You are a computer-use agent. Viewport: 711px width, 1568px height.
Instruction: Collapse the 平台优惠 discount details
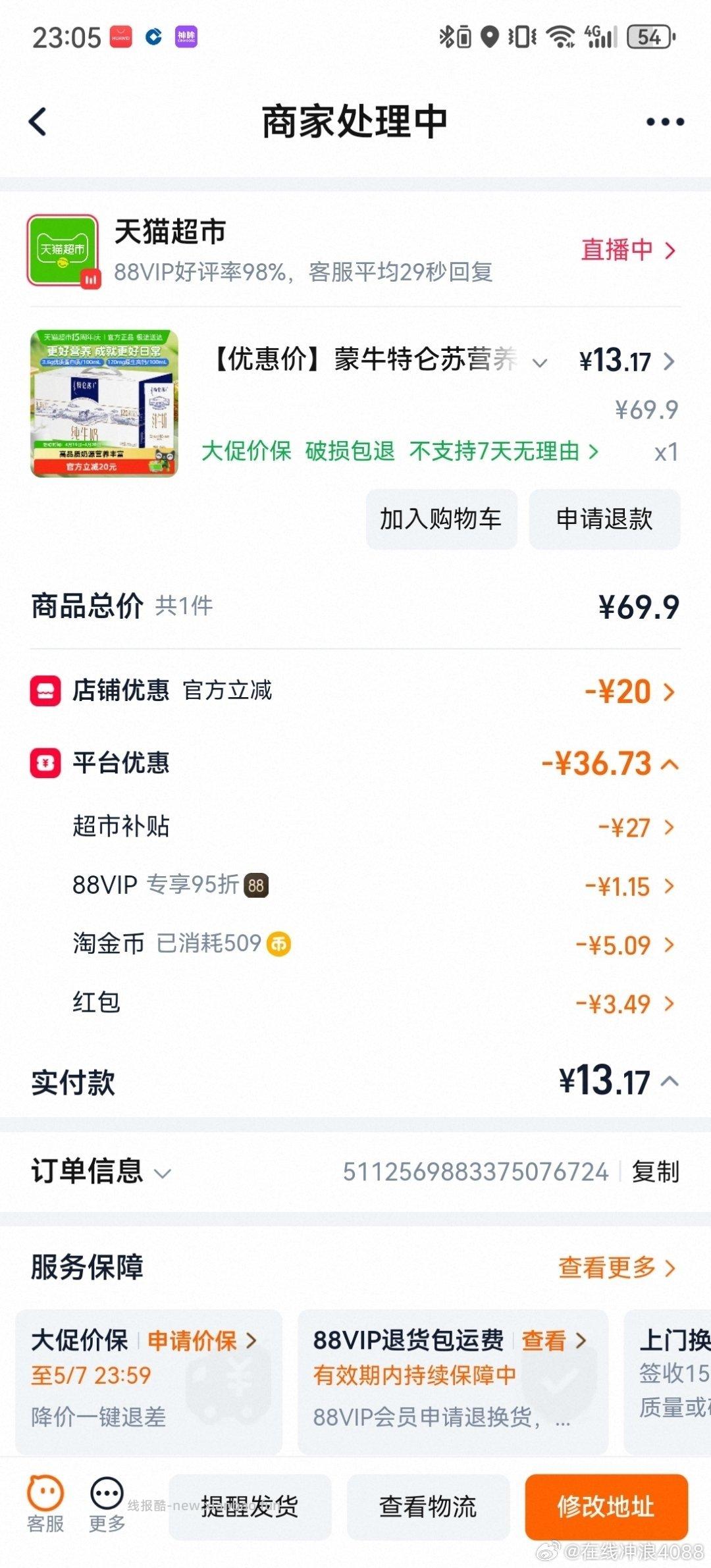click(x=670, y=764)
